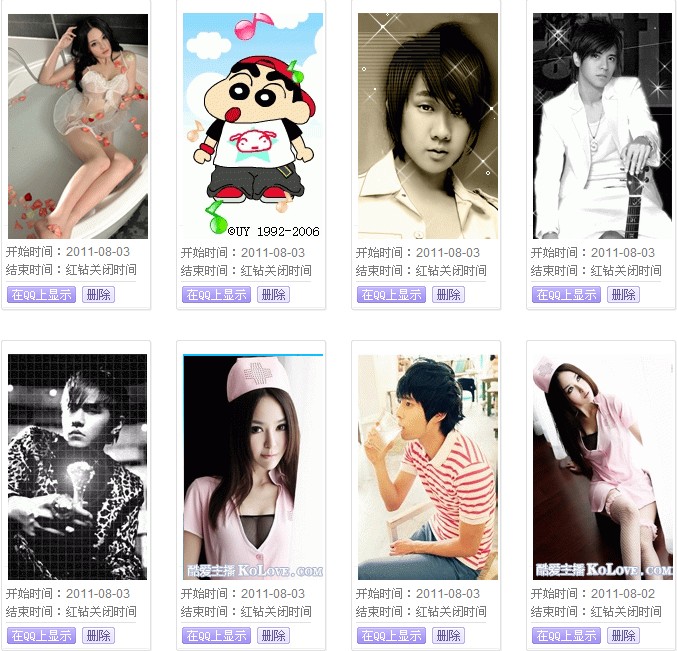Screen dimensions: 677x651
Task: Delete the Crayon Shin-chan cartoon image
Action: click(x=273, y=294)
